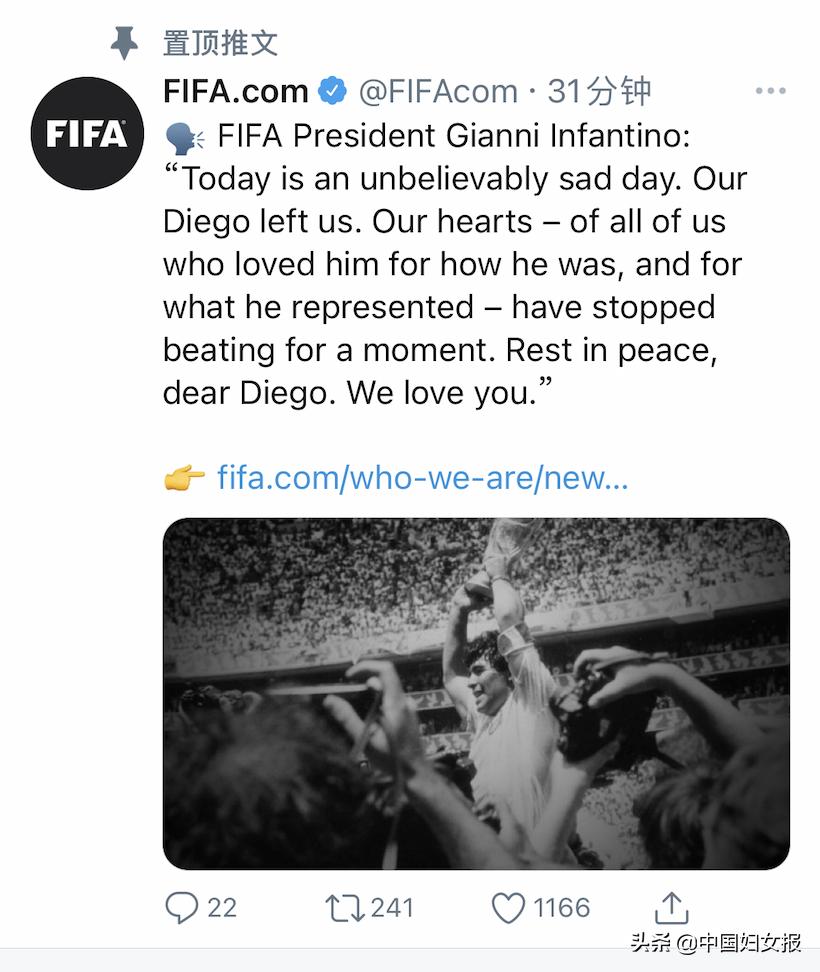Reply to the FIFA.com tweet
This screenshot has height=972, width=820.
182,908
